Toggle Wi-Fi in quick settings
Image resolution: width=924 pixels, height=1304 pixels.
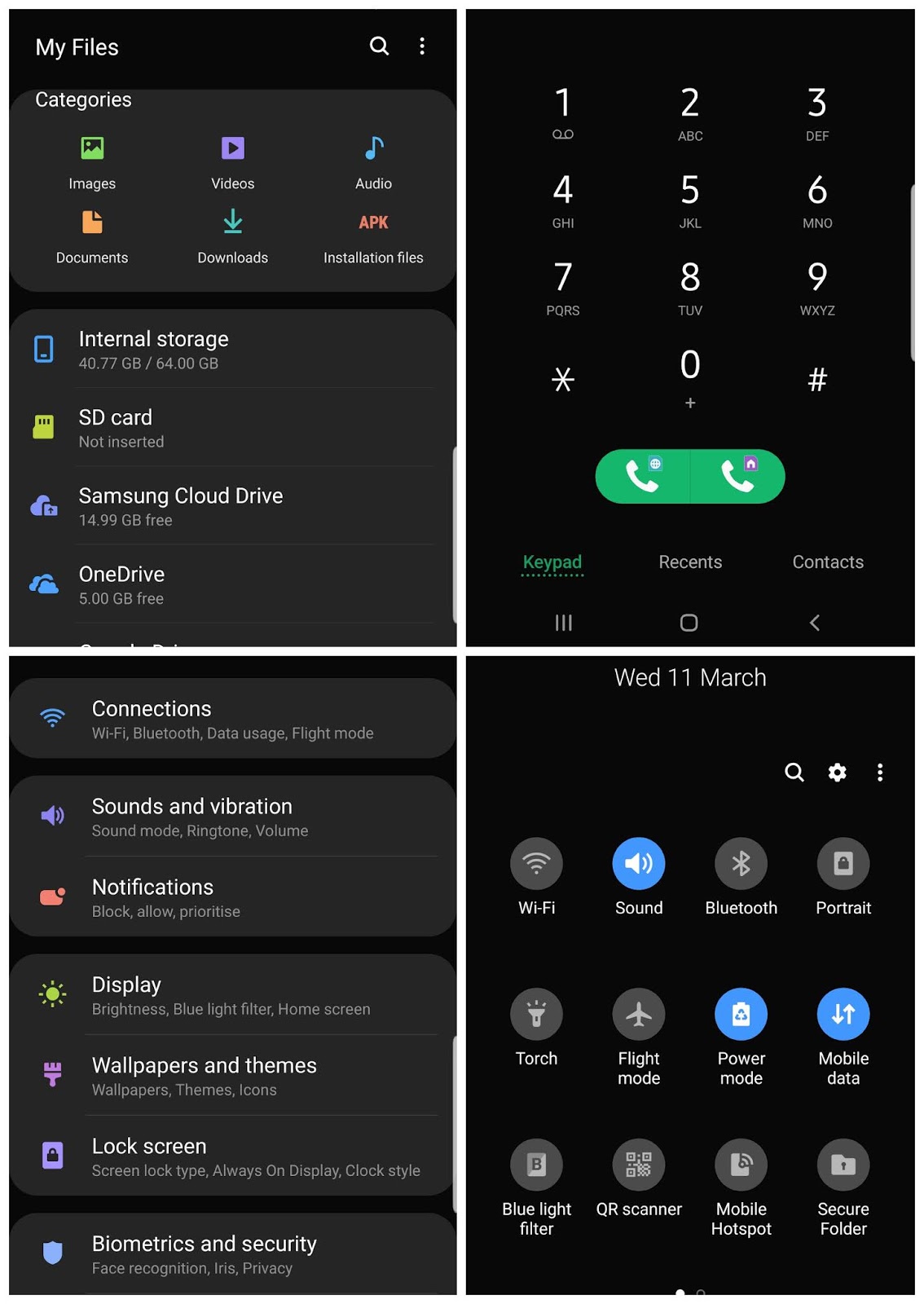click(536, 863)
